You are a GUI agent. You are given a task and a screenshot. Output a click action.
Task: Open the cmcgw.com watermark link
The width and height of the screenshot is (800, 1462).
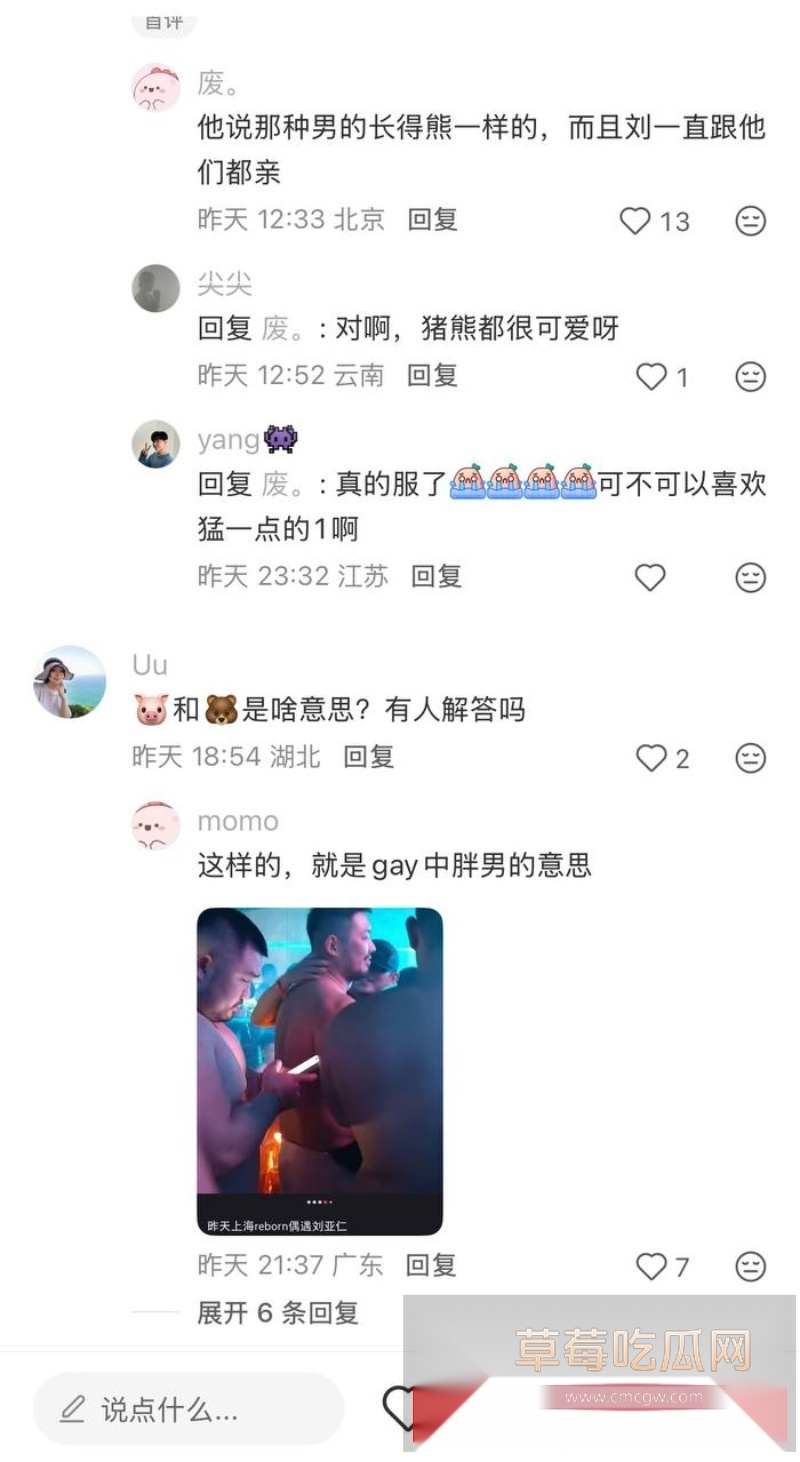633,1400
